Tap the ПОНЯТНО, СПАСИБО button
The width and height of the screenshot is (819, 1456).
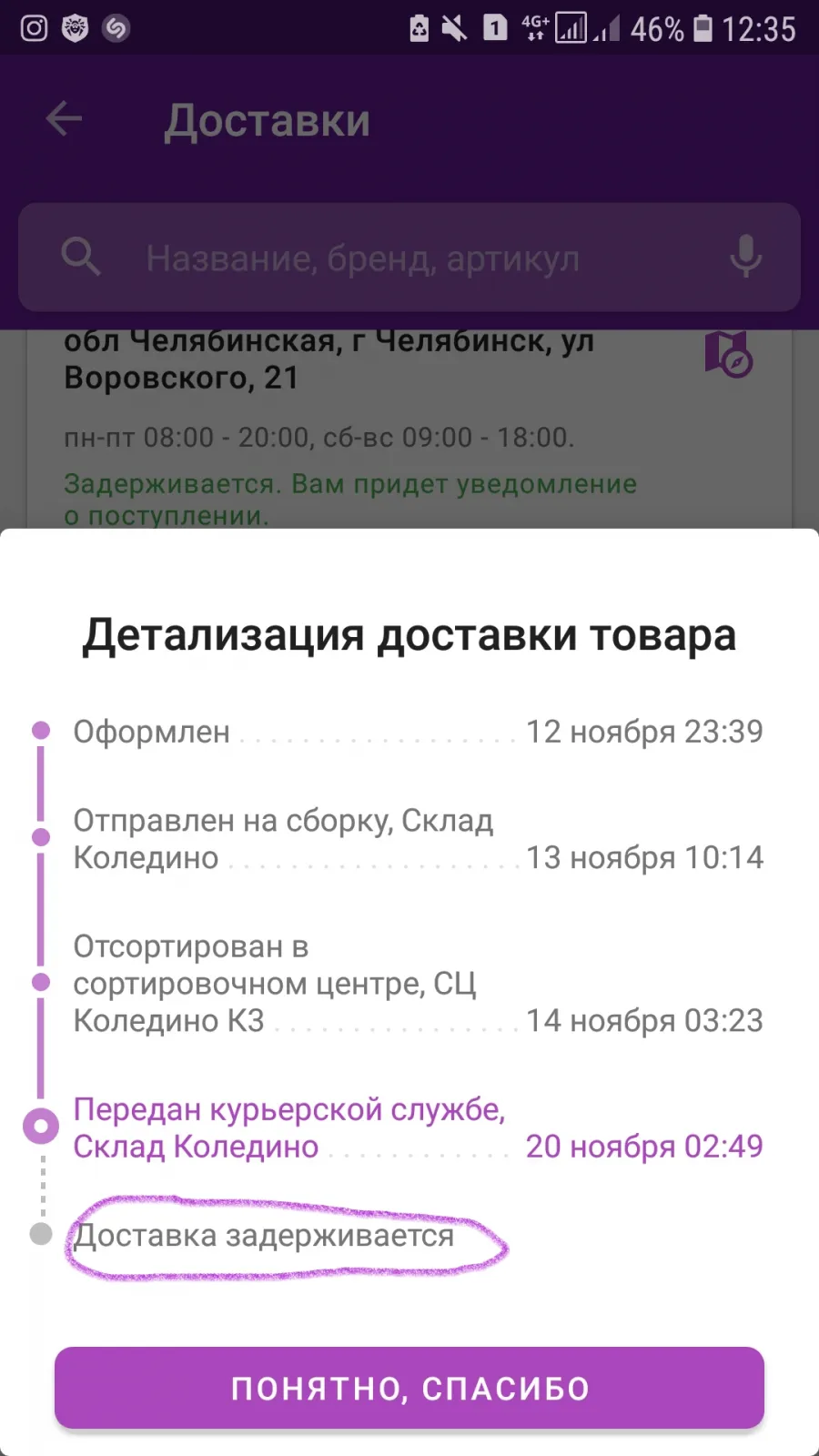coord(409,1388)
